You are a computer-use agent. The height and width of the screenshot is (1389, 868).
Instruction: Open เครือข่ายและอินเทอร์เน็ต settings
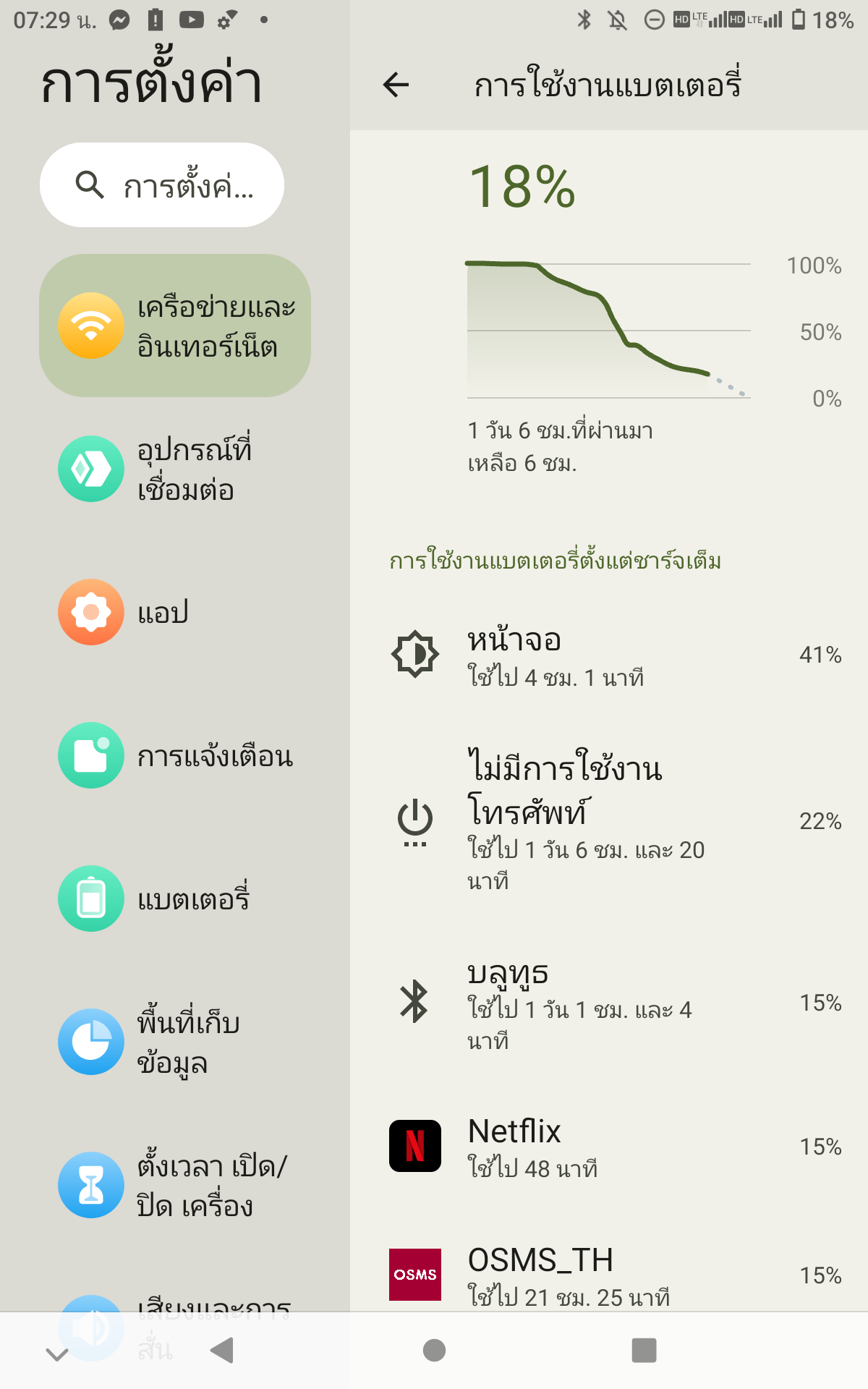tap(175, 326)
